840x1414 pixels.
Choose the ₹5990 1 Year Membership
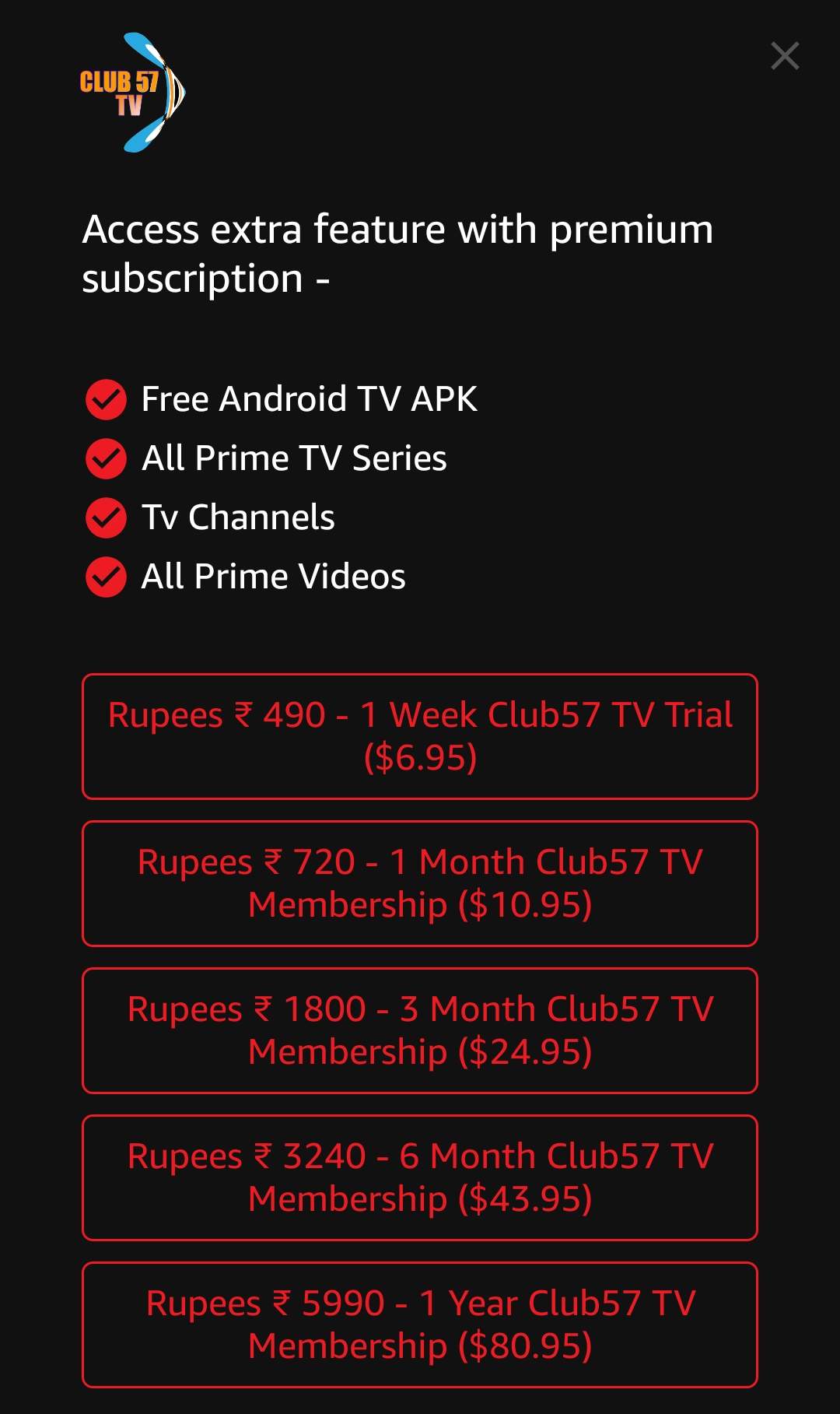click(420, 1325)
